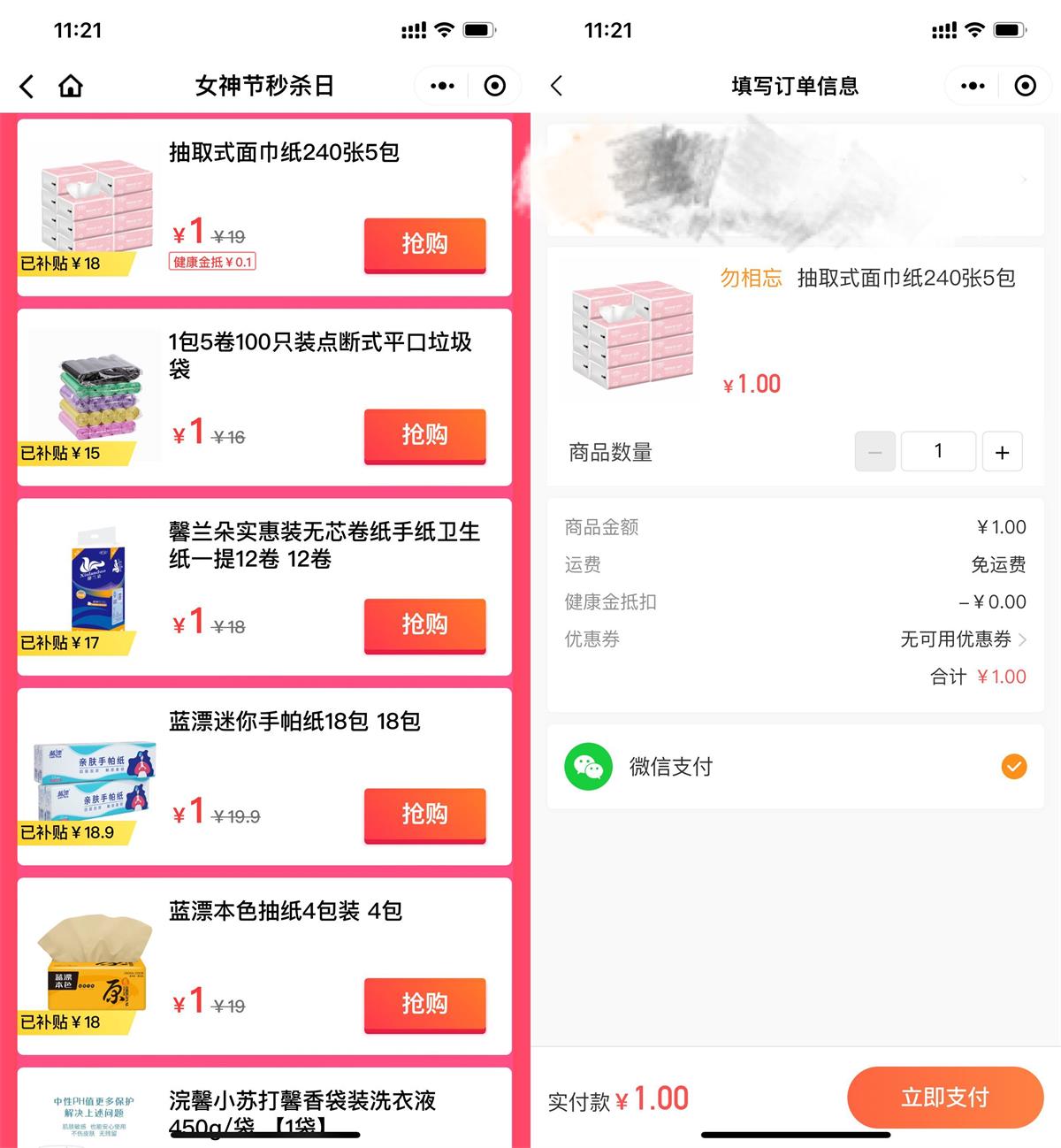Screen dimensions: 1061x1148
Task: Click 抢购 for 蓝漂迷你手帕纸18包
Action: (x=424, y=815)
